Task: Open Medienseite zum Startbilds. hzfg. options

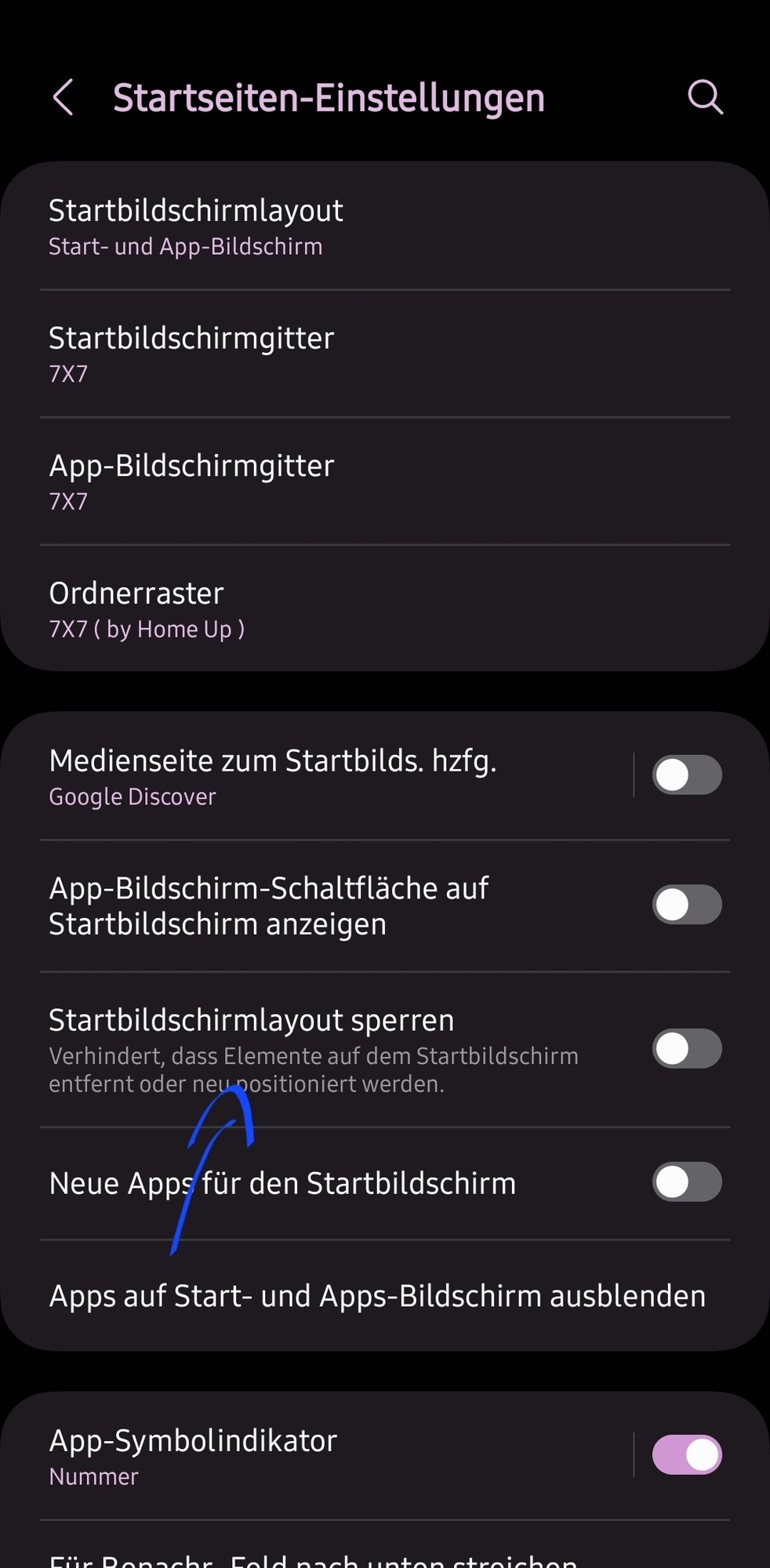Action: 314,776
